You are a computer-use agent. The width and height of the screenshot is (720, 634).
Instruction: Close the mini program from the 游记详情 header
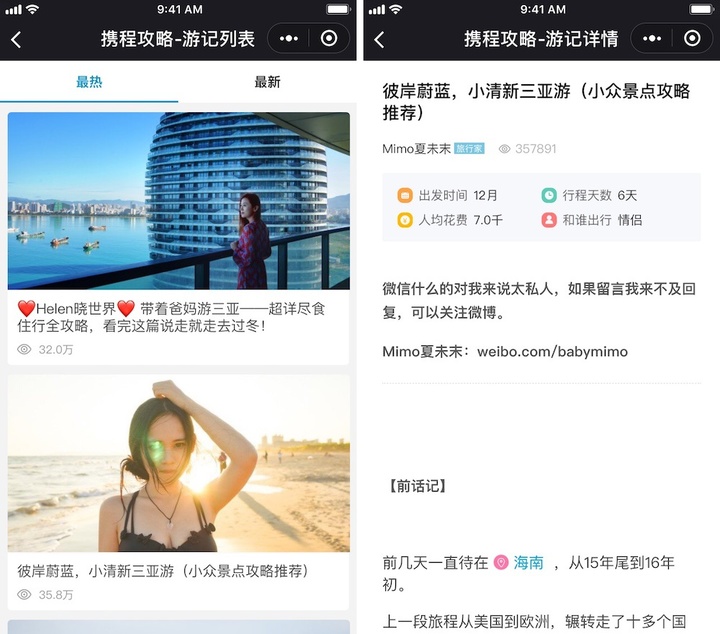pos(692,39)
